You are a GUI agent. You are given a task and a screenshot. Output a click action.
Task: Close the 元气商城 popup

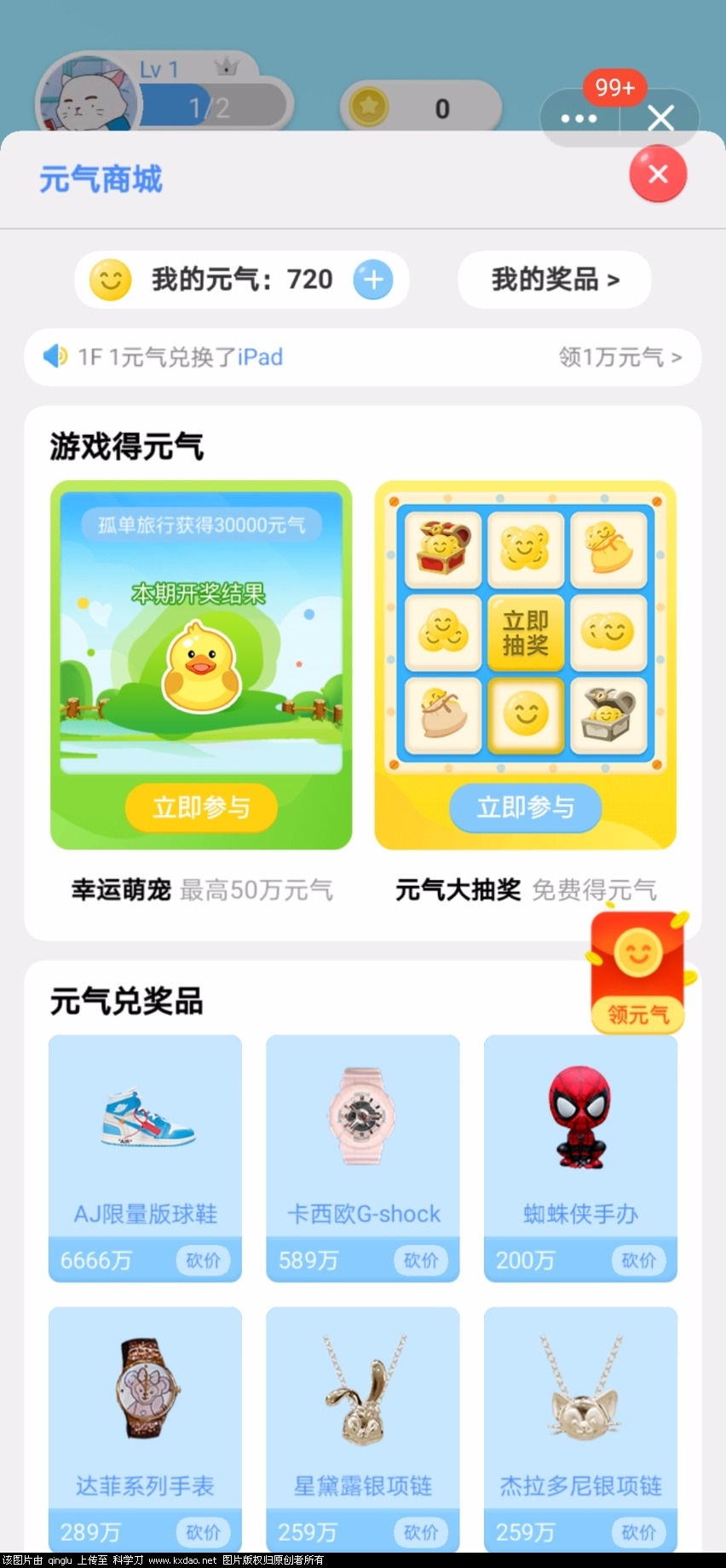(657, 174)
